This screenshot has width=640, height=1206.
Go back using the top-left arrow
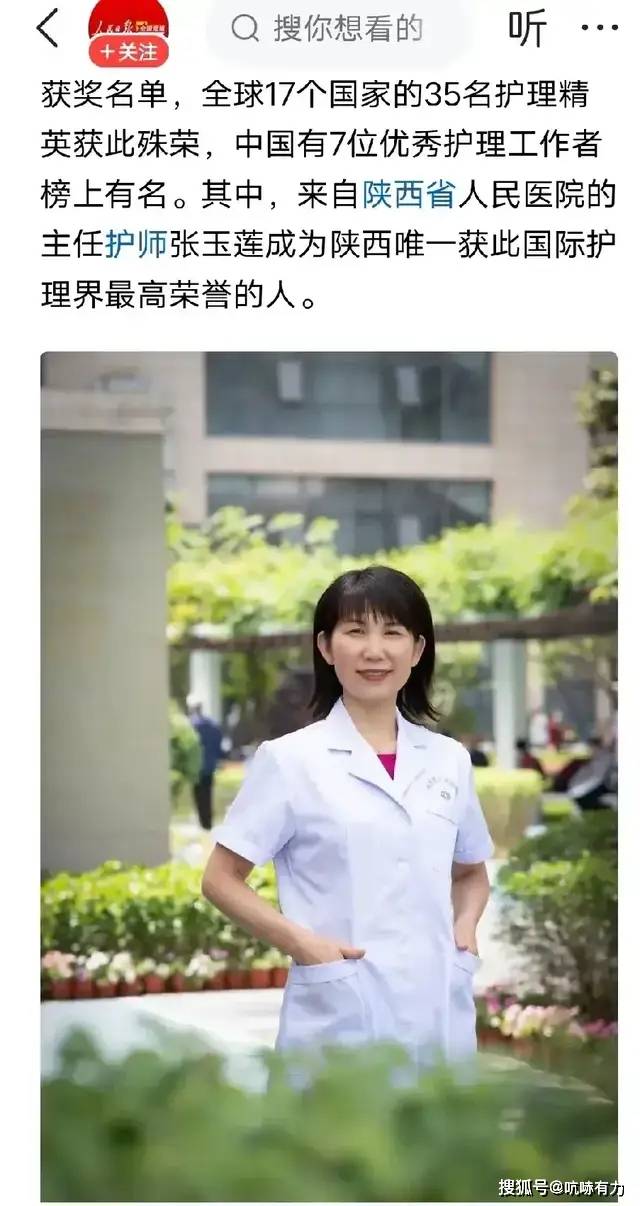click(47, 28)
